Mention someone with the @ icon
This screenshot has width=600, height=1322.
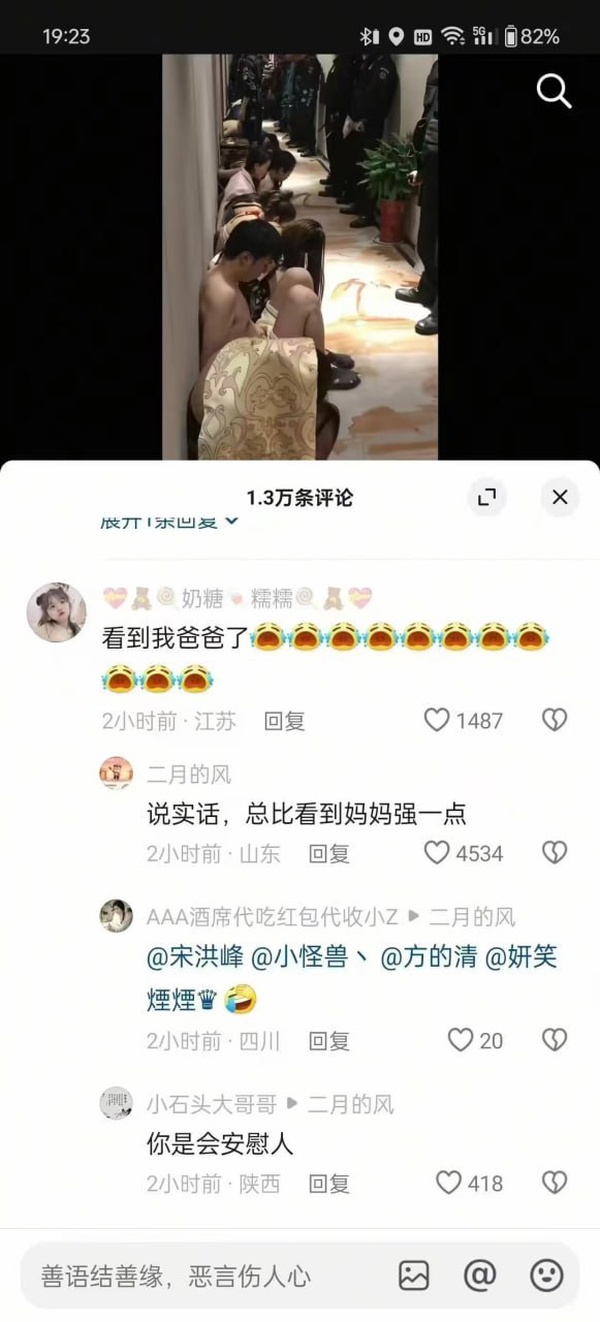480,1275
